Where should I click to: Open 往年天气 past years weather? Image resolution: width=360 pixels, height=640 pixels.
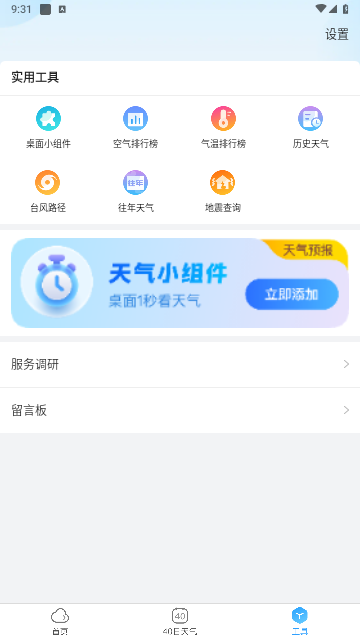pos(136,191)
